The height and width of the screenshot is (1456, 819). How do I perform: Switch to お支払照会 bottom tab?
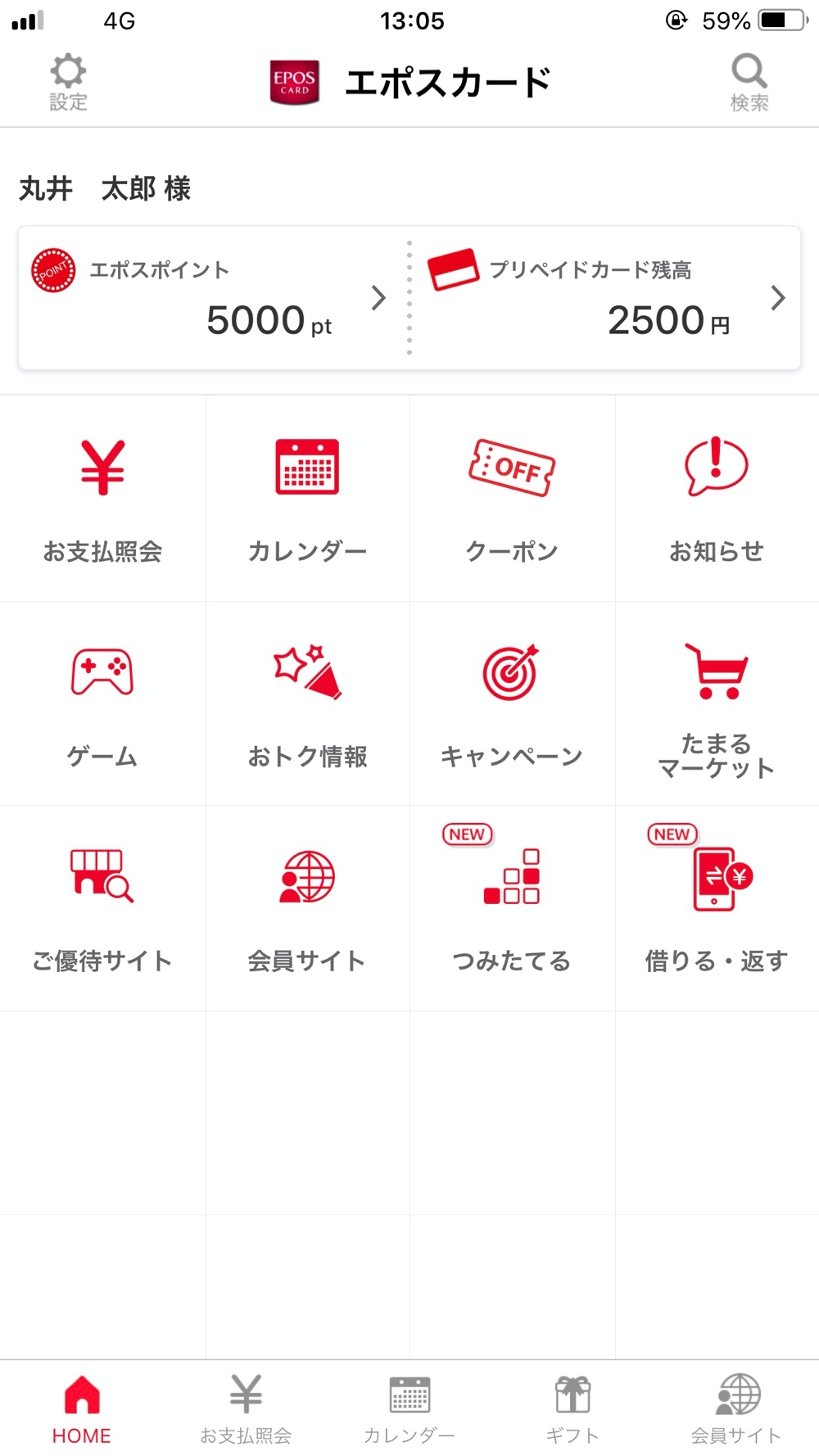(246, 1409)
